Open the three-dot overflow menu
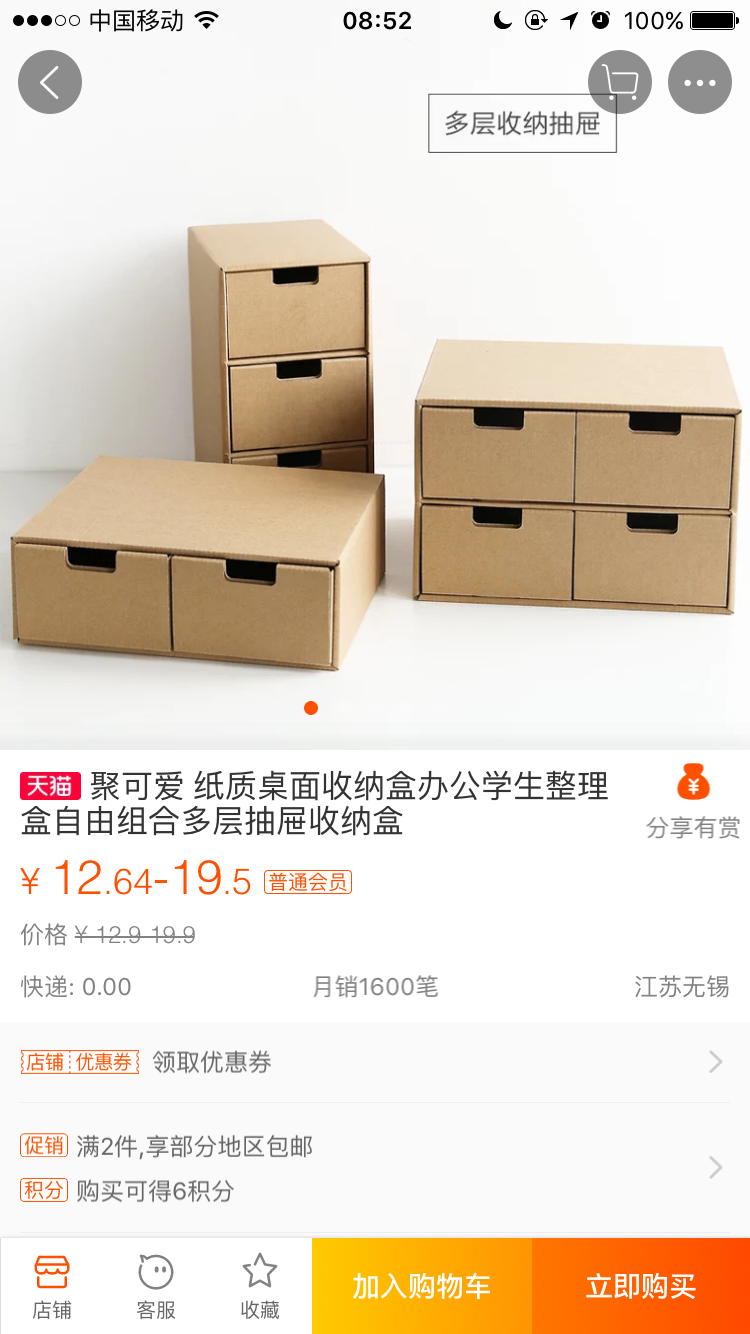The height and width of the screenshot is (1334, 750). click(x=700, y=82)
